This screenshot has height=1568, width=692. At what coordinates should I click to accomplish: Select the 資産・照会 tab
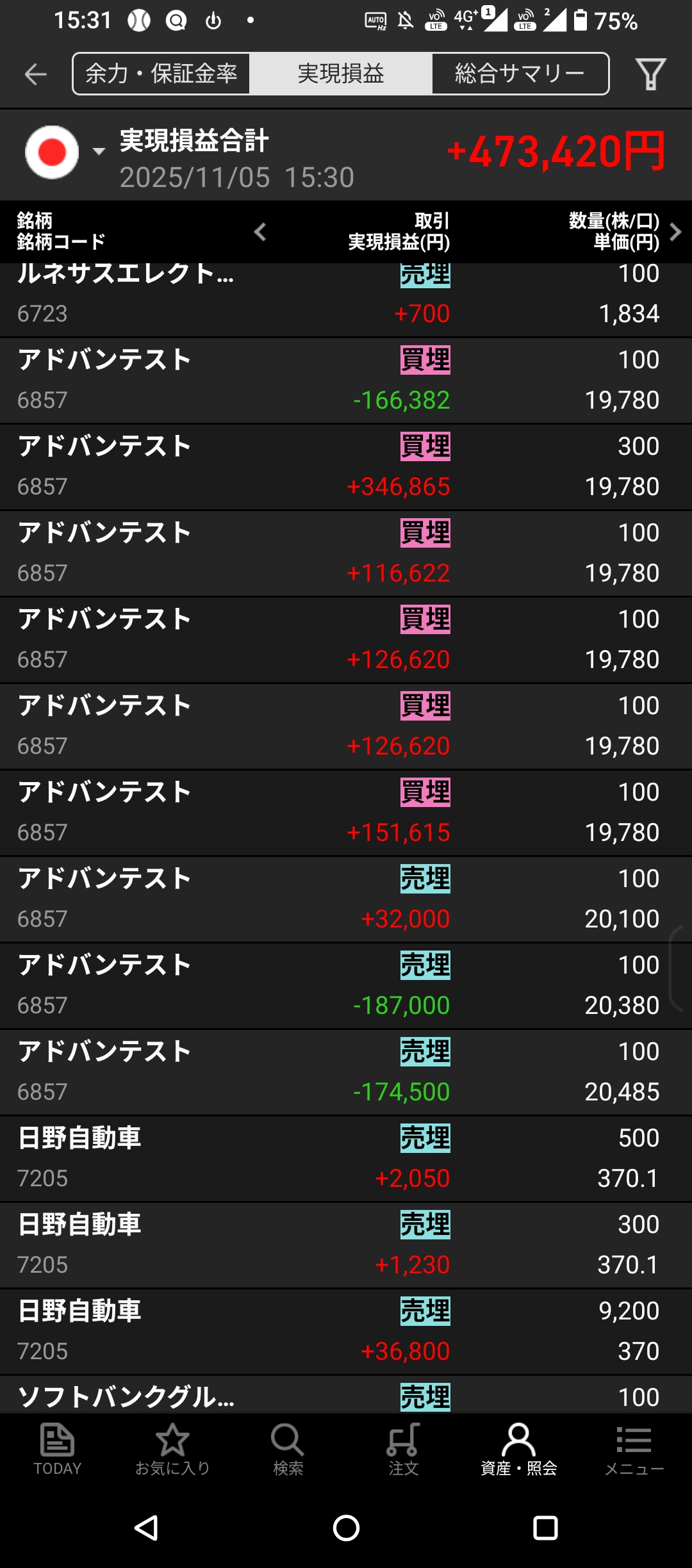(x=518, y=1450)
